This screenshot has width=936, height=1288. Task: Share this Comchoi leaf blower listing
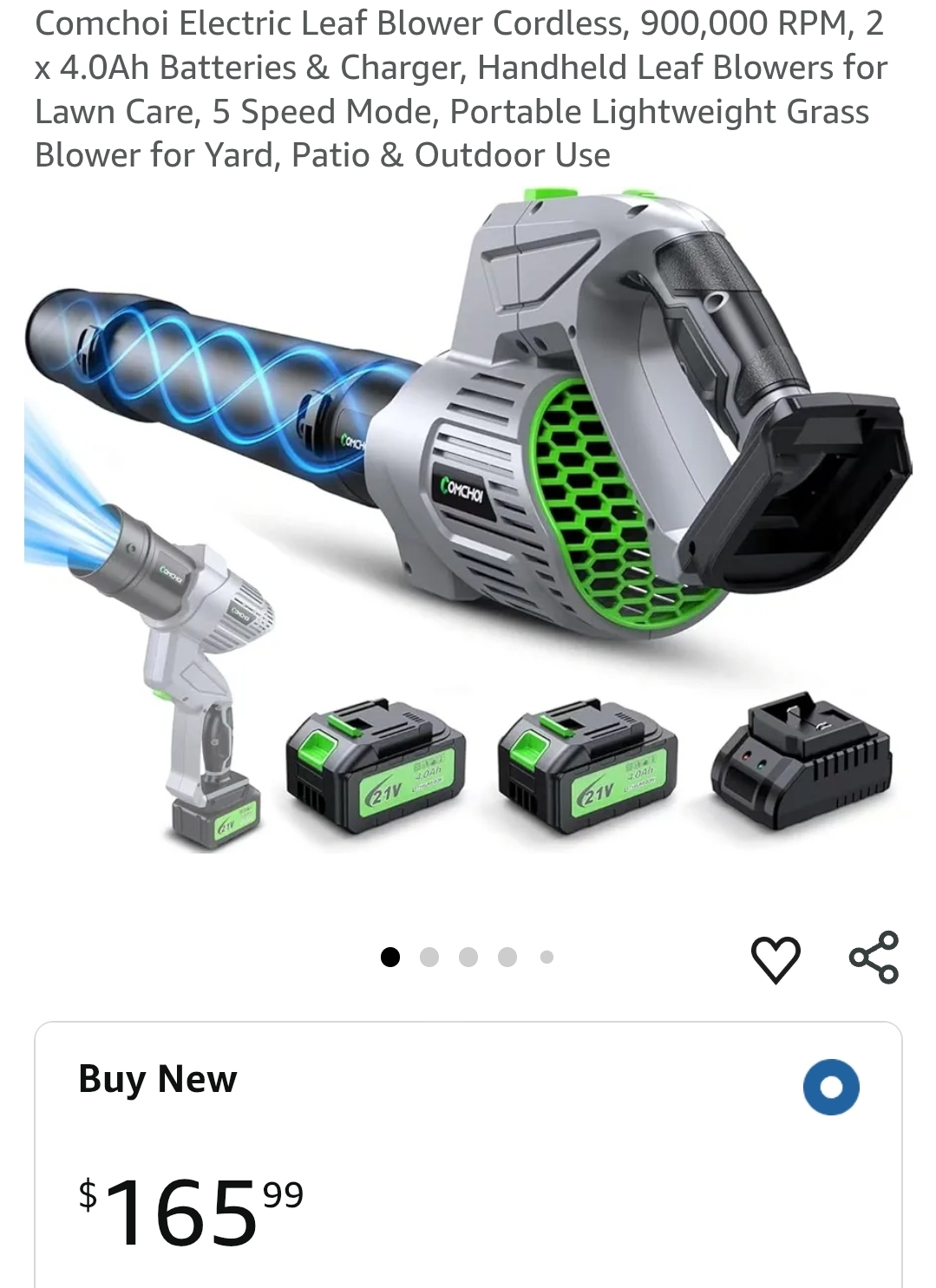point(874,958)
